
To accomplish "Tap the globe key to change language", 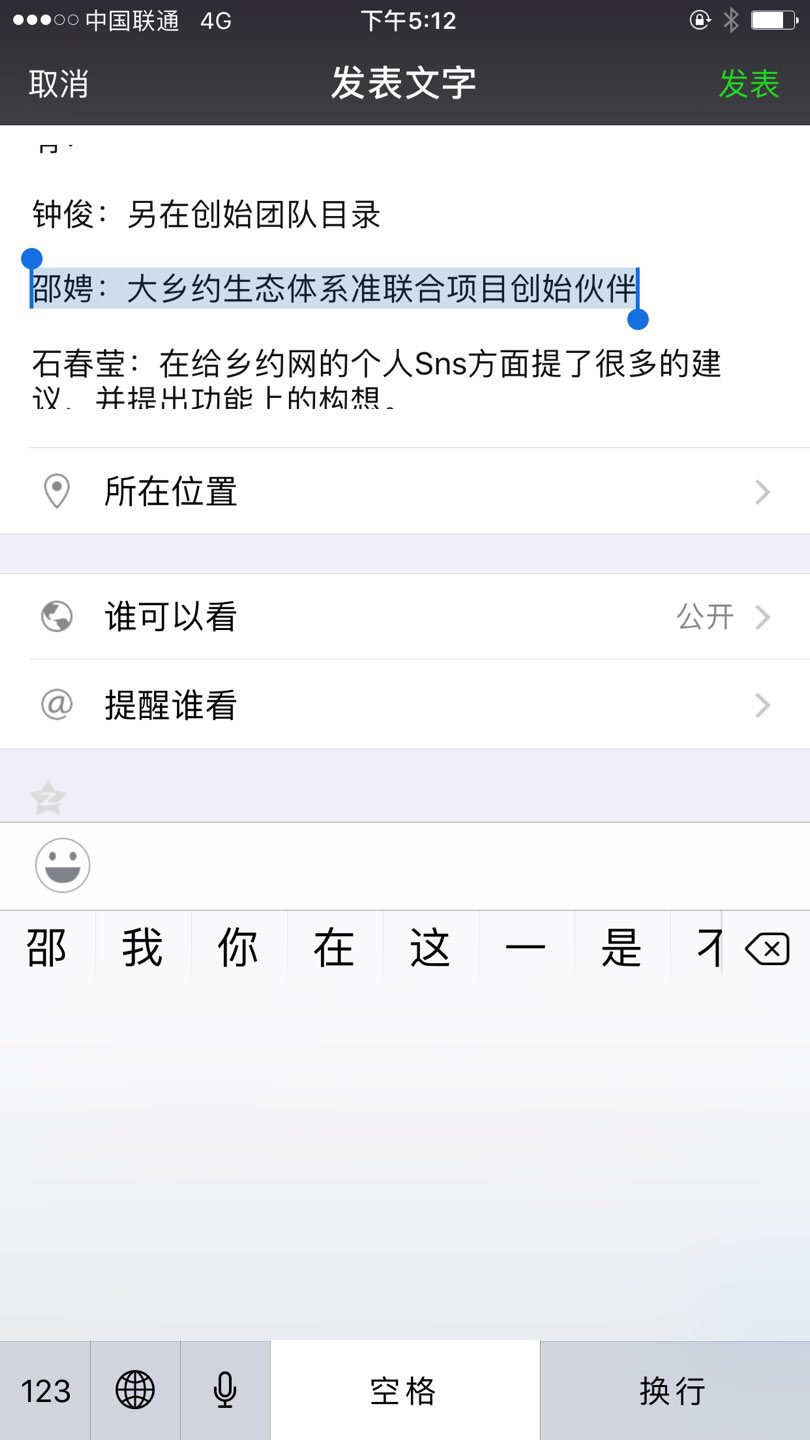I will coord(135,1391).
